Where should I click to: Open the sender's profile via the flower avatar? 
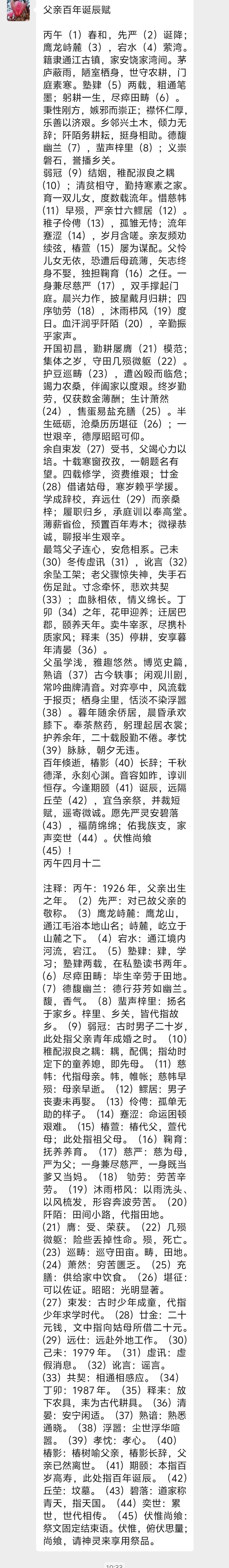click(17, 10)
